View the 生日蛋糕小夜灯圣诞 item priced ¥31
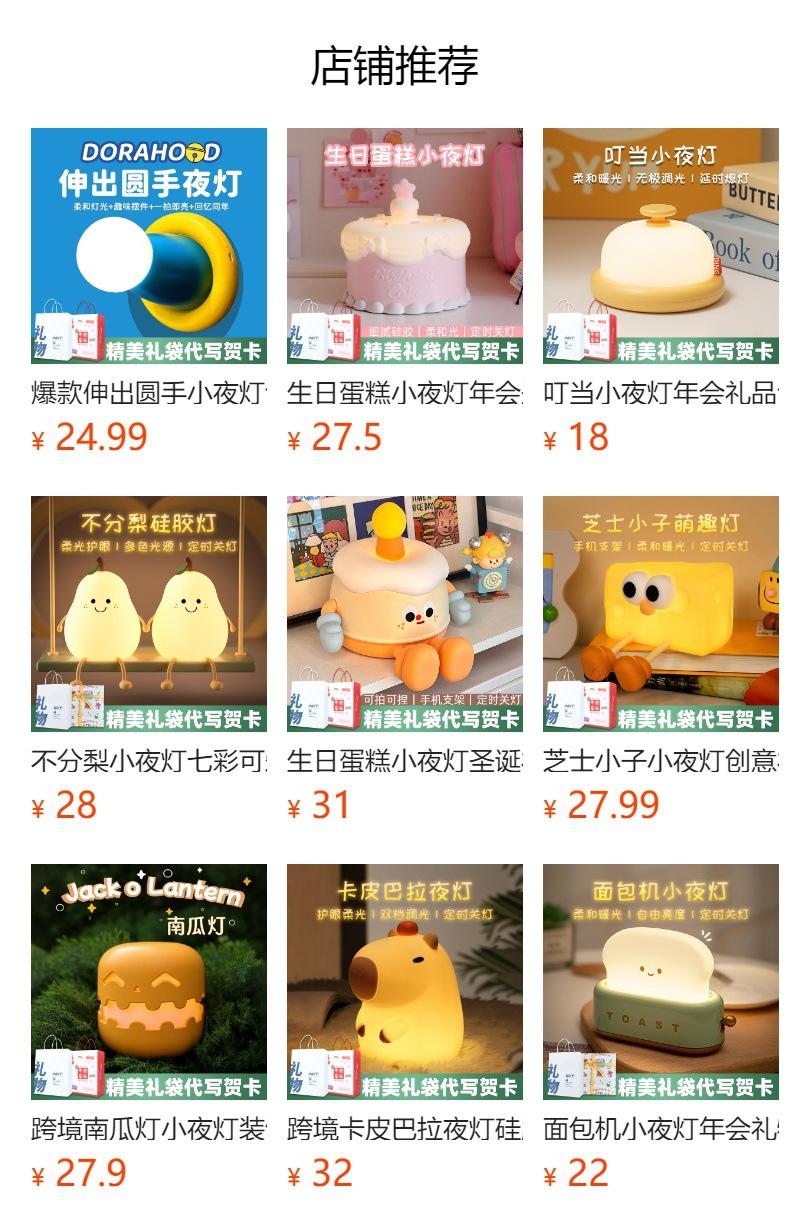This screenshot has height=1232, width=790. (405, 614)
